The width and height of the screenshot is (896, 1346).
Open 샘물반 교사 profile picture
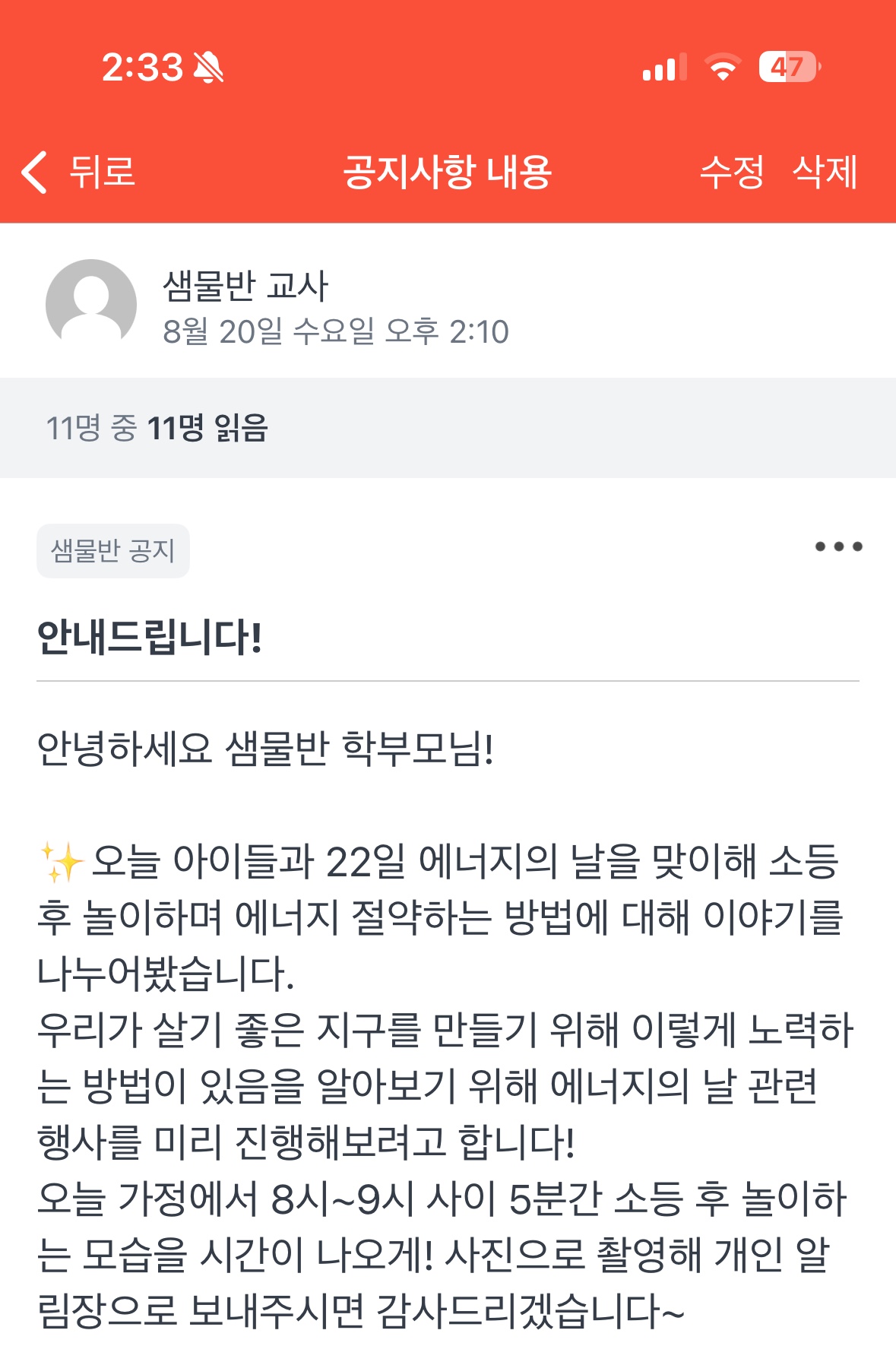click(91, 304)
